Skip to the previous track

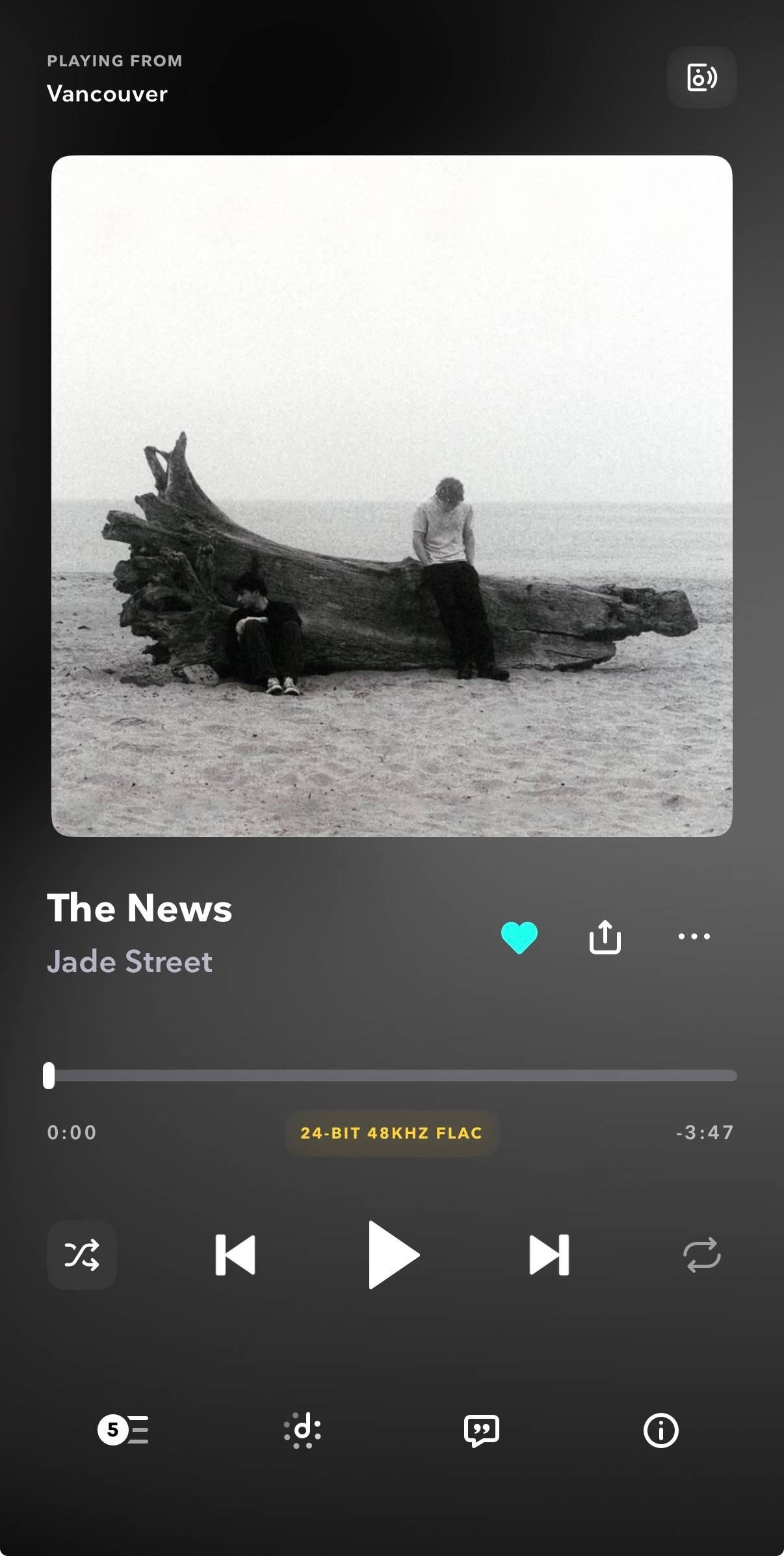[235, 1254]
